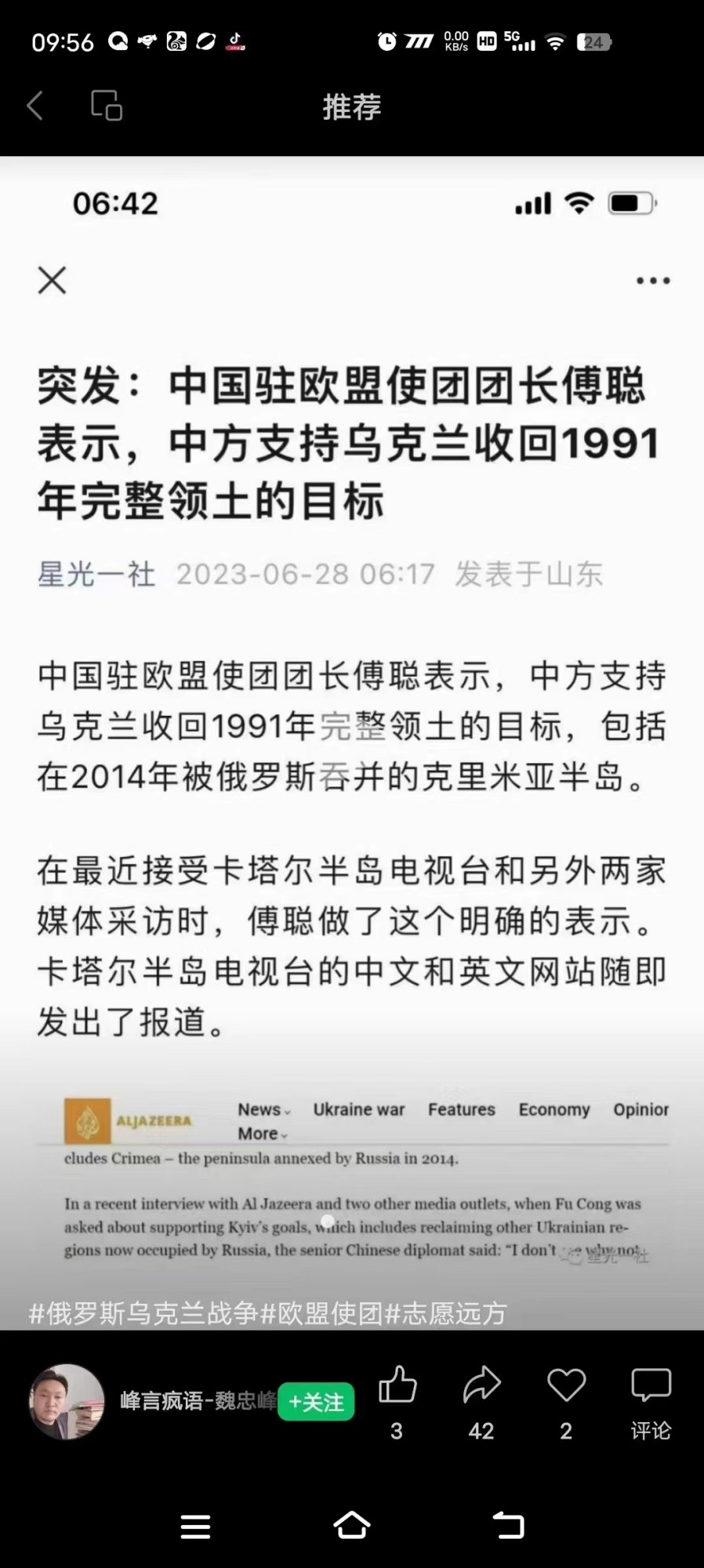704x1568 pixels.
Task: Open hashtag #俄罗斯乌克兰战争
Action: 143,1313
